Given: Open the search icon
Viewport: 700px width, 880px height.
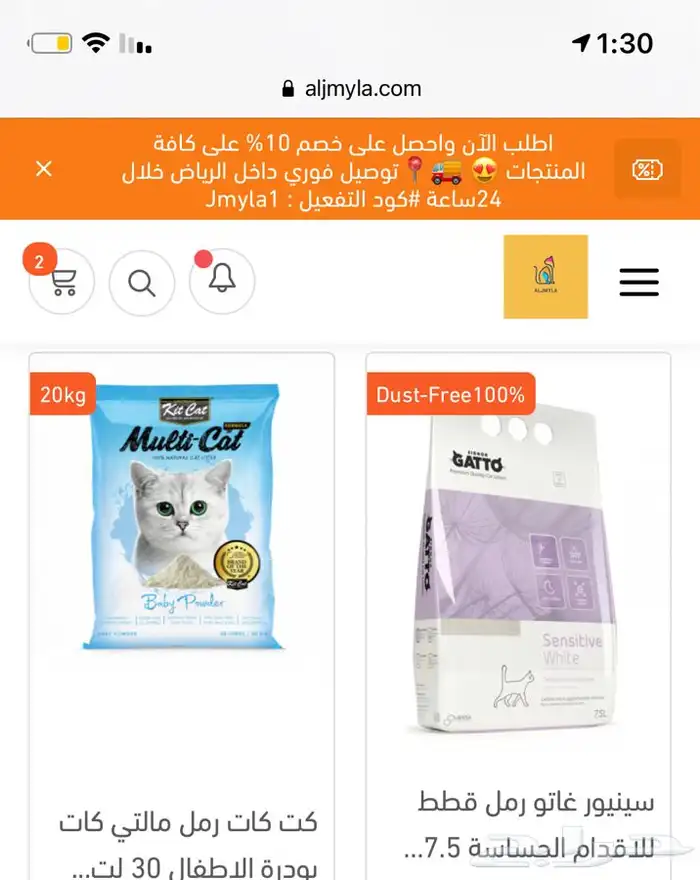Looking at the screenshot, I should [x=142, y=282].
